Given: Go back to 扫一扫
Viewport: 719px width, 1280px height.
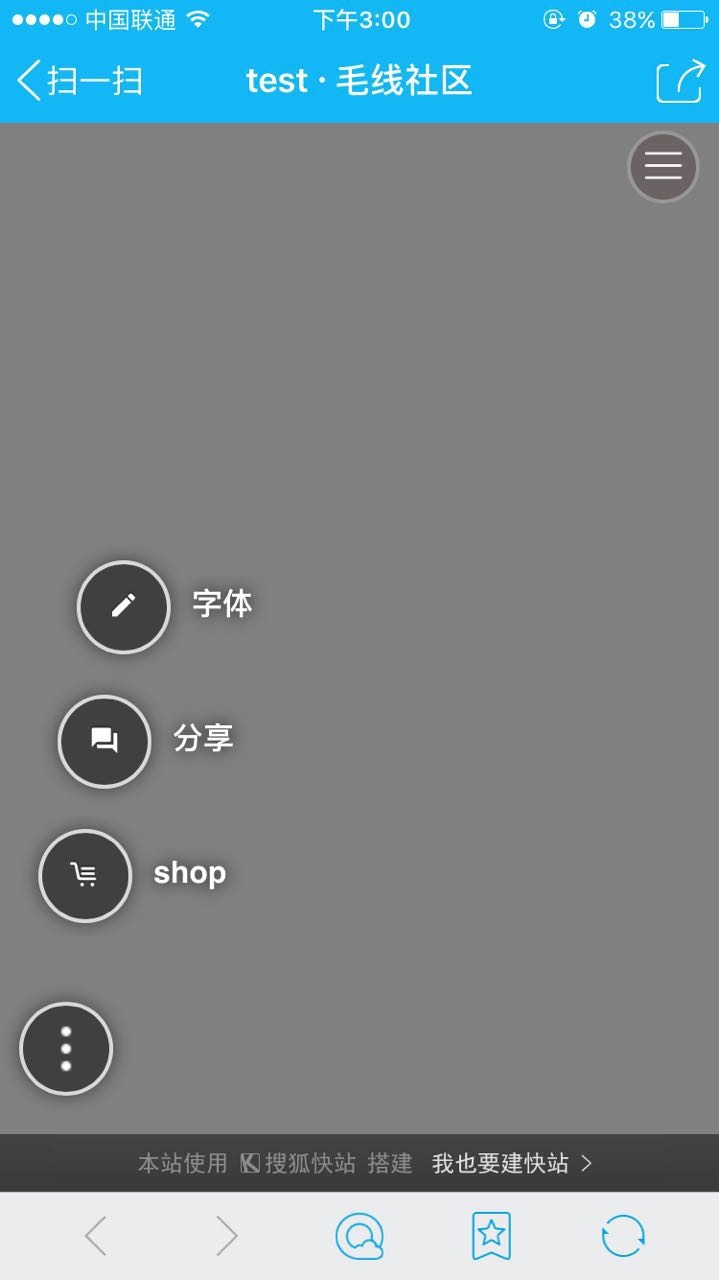Looking at the screenshot, I should point(80,80).
